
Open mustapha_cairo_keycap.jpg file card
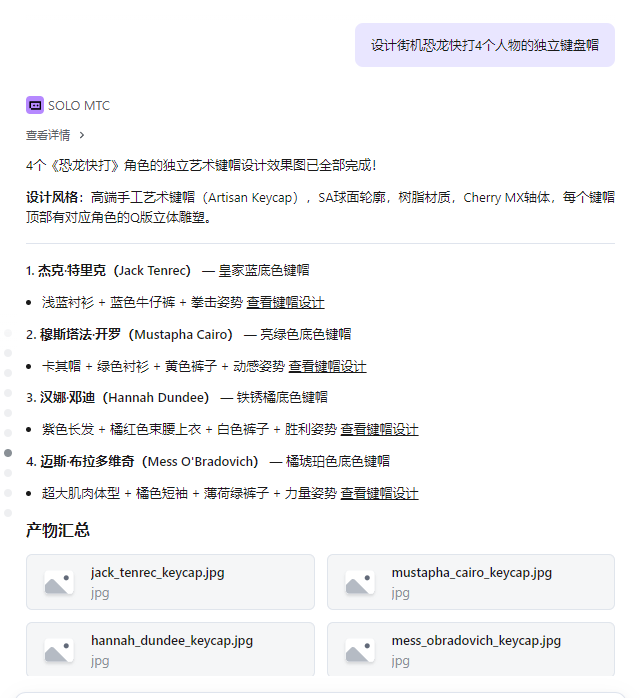point(470,582)
